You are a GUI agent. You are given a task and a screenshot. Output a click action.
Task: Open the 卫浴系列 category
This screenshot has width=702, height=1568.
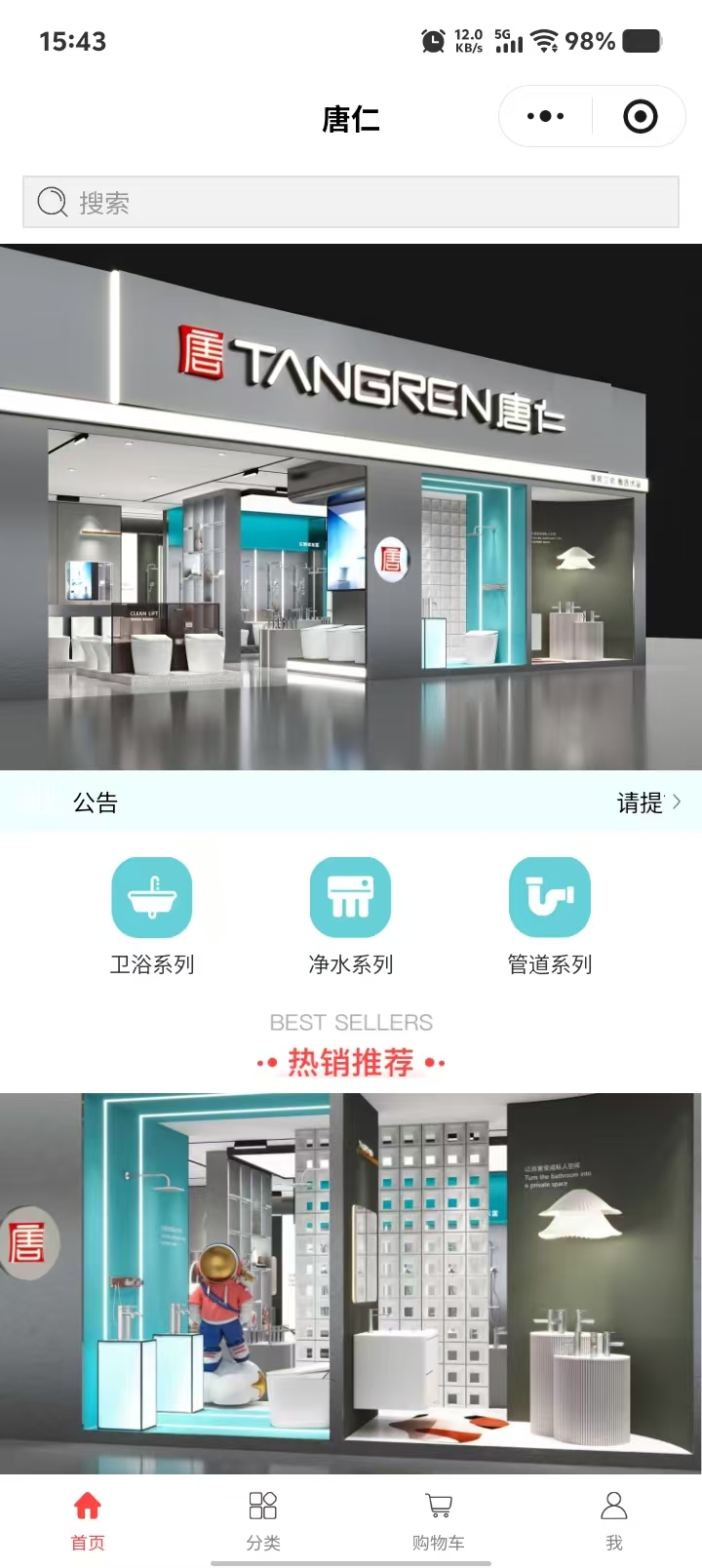tap(152, 916)
